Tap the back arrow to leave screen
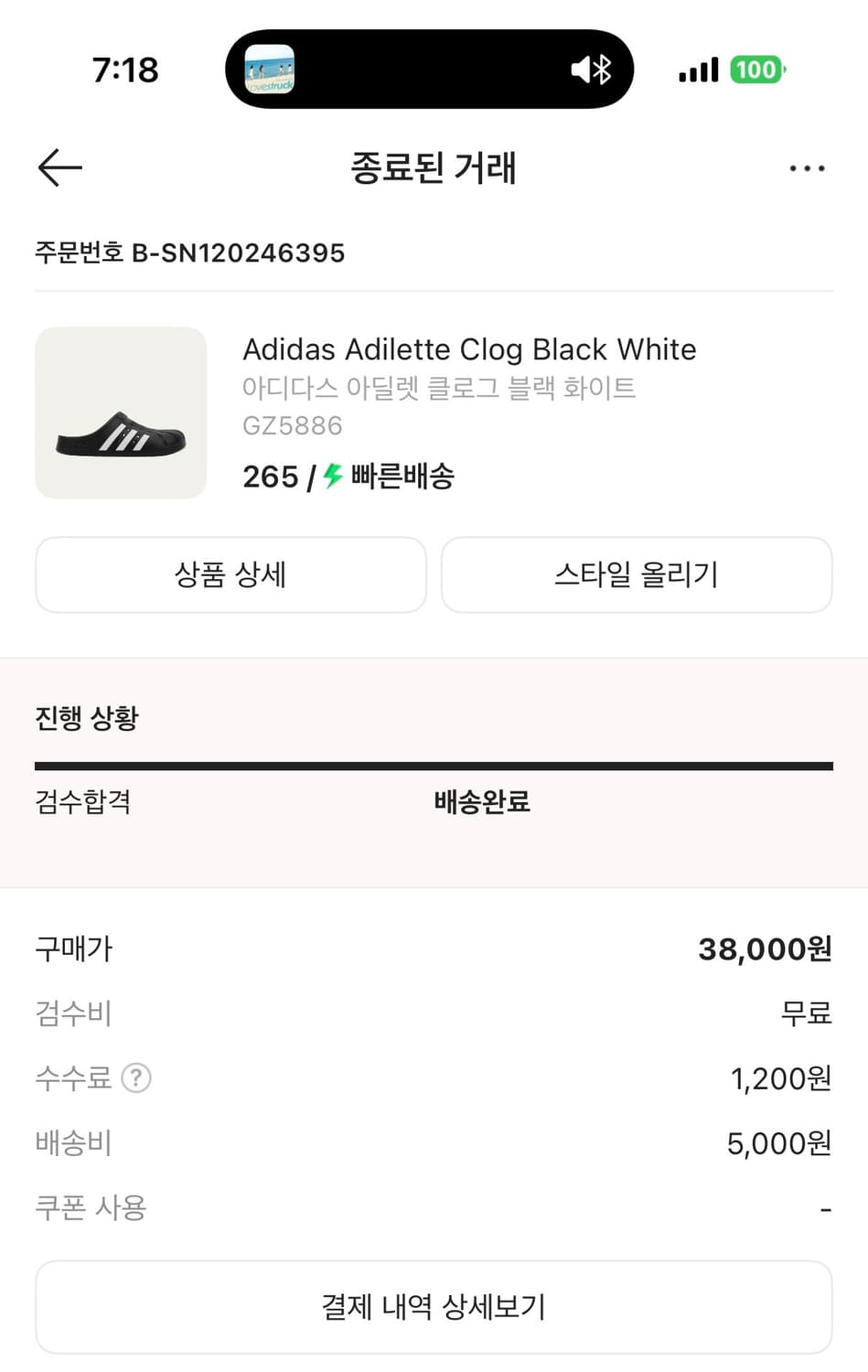The image size is (868, 1372). pyautogui.click(x=59, y=167)
